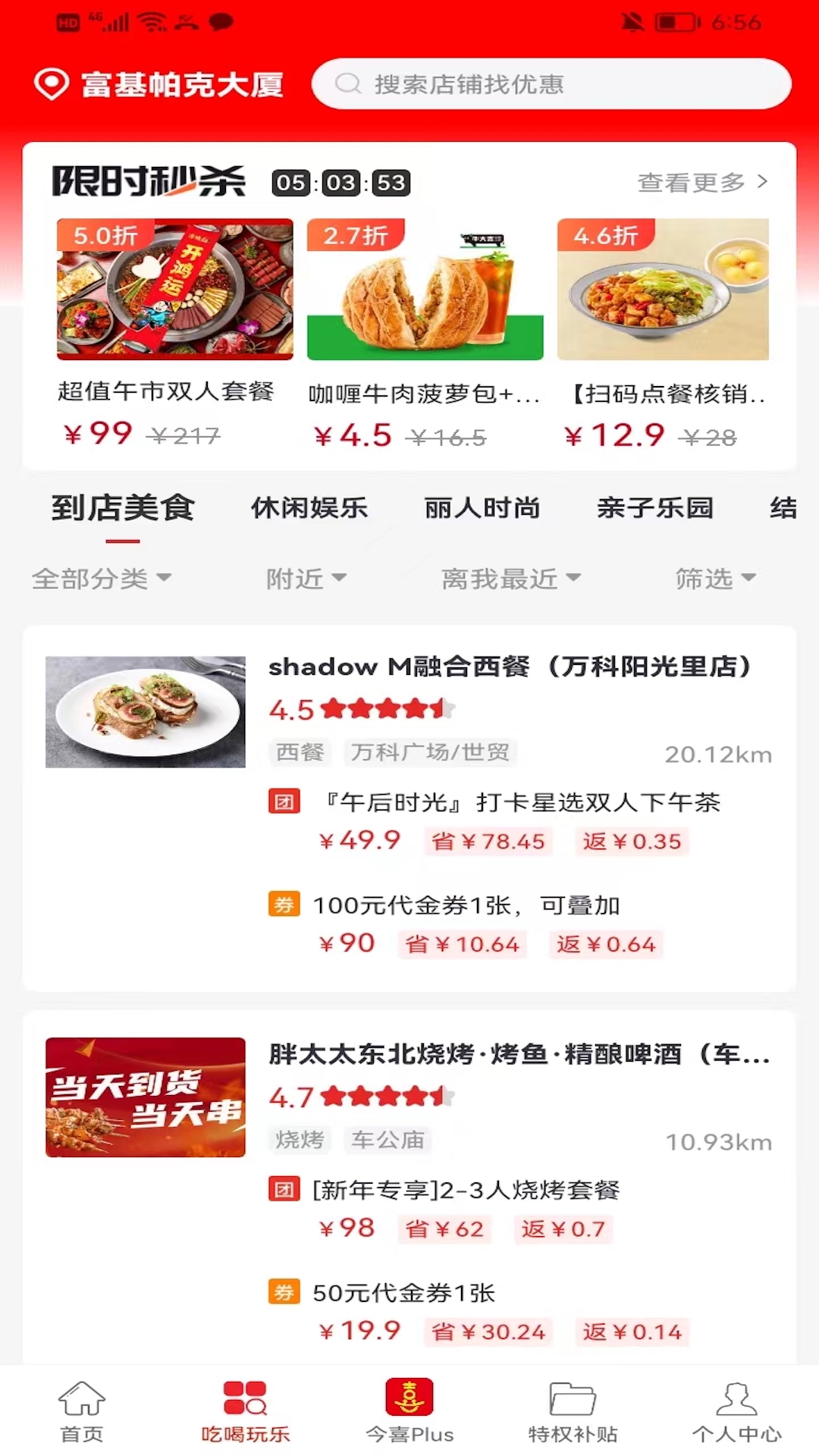Tap the 券 badge for 100元代金券
Viewport: 819px width, 1456px height.
[x=284, y=904]
